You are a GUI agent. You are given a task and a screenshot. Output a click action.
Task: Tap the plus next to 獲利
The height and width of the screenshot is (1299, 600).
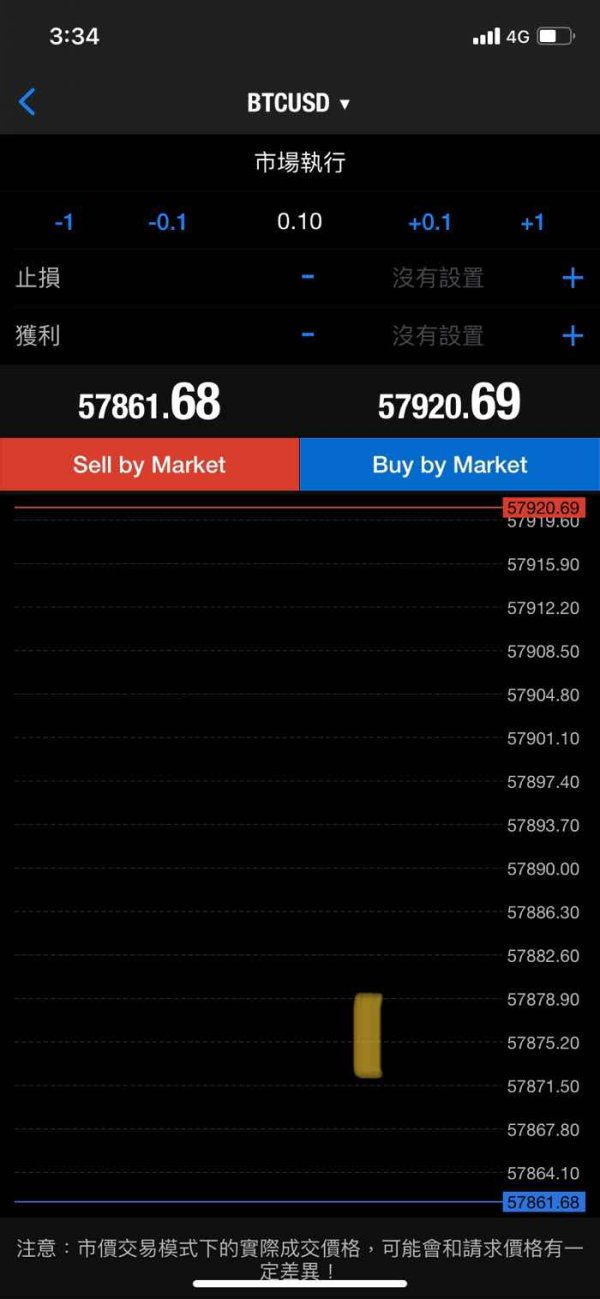(572, 336)
